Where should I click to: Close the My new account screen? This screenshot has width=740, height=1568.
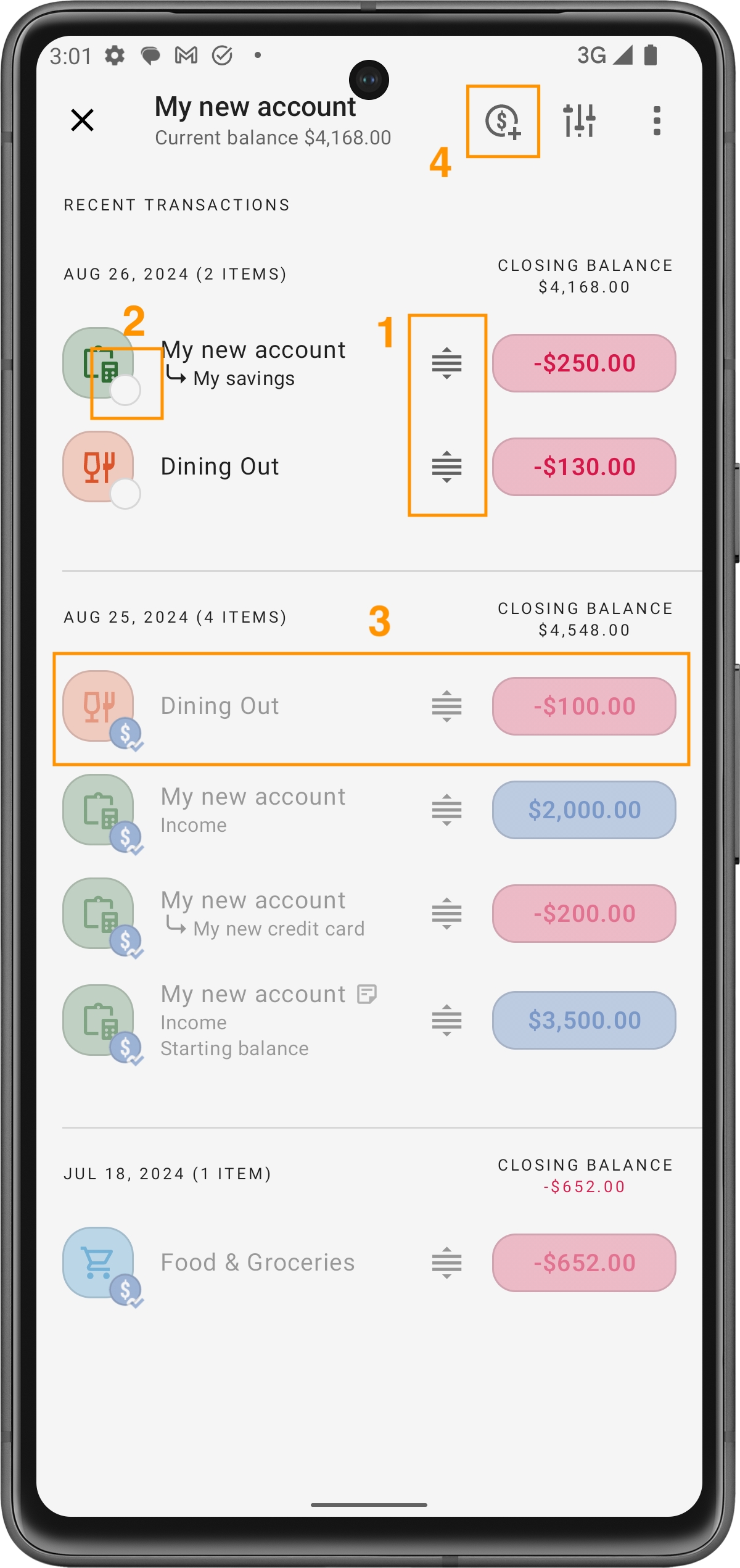click(x=82, y=120)
